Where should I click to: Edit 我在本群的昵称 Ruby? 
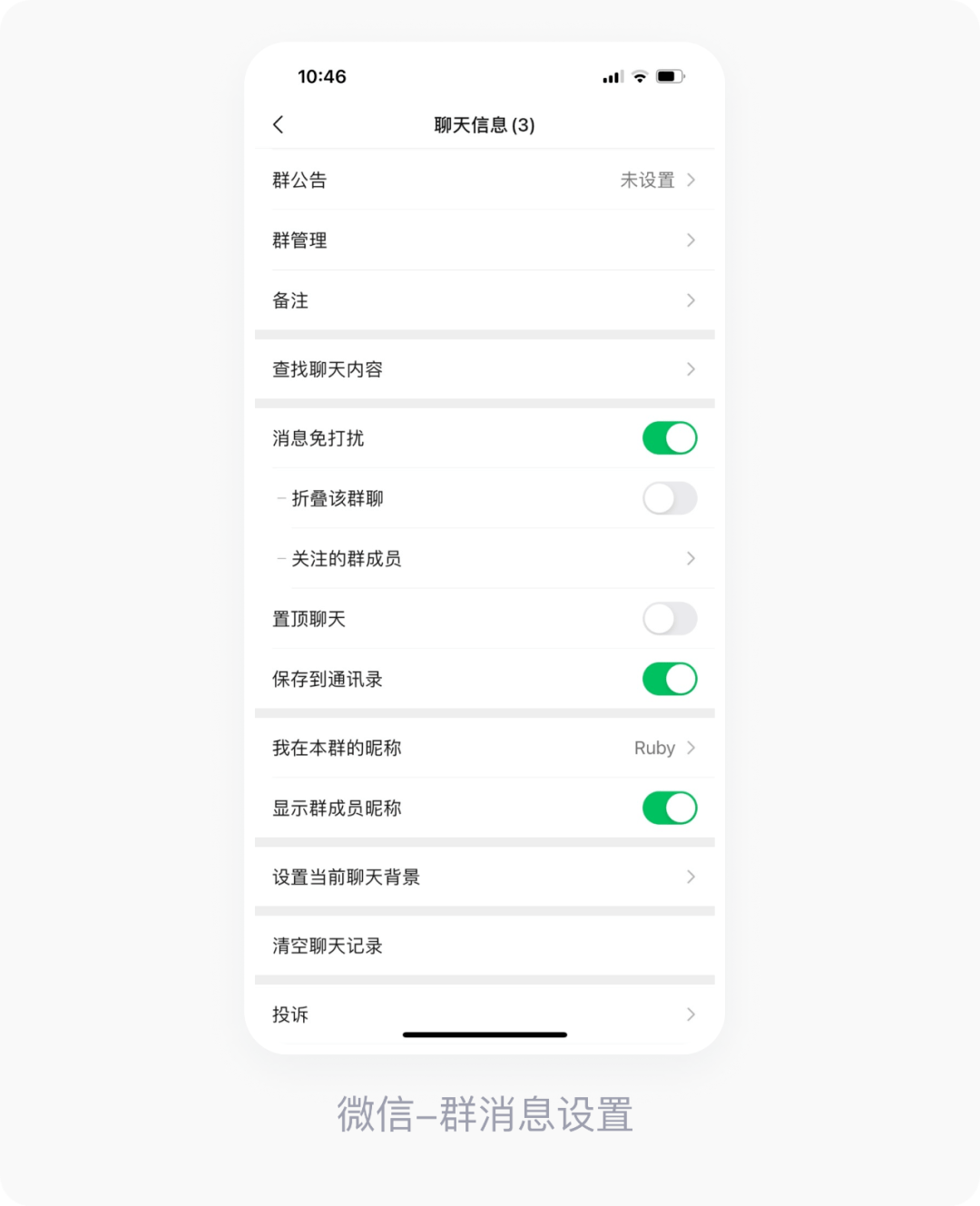click(x=484, y=748)
